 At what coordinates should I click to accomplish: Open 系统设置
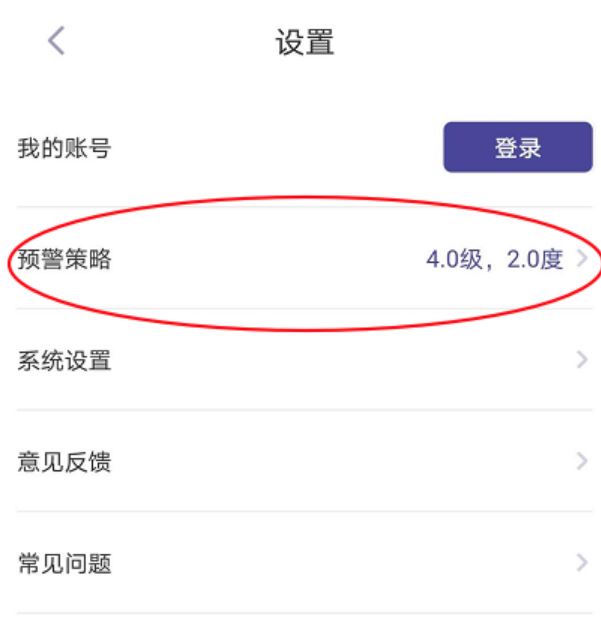[x=300, y=360]
